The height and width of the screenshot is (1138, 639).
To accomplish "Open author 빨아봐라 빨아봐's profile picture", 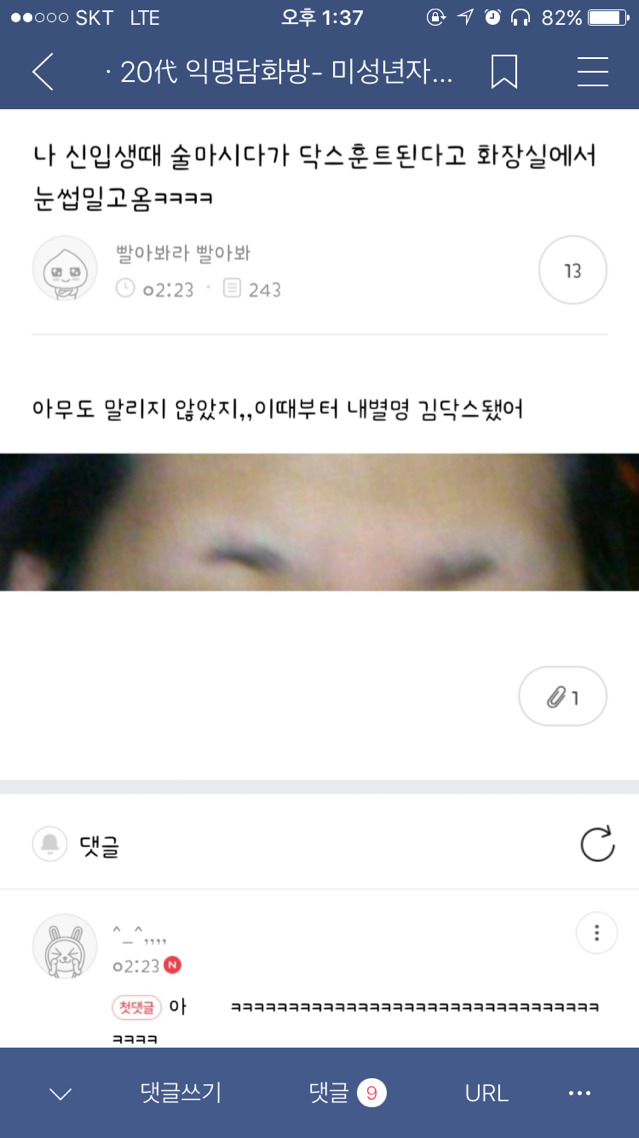I will [x=65, y=269].
